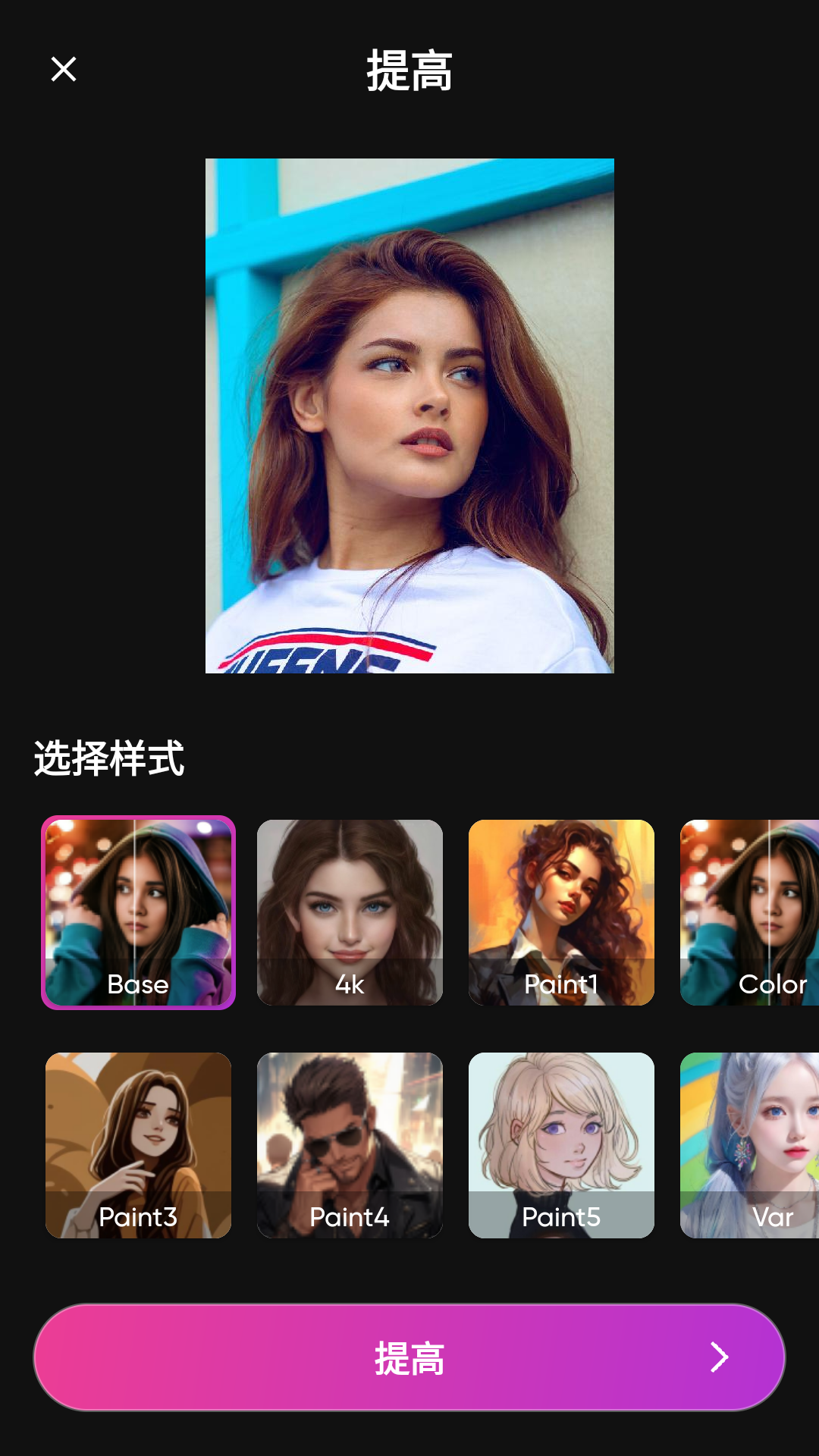This screenshot has height=1456, width=819.
Task: Choose the Paint4 style
Action: (x=350, y=1145)
